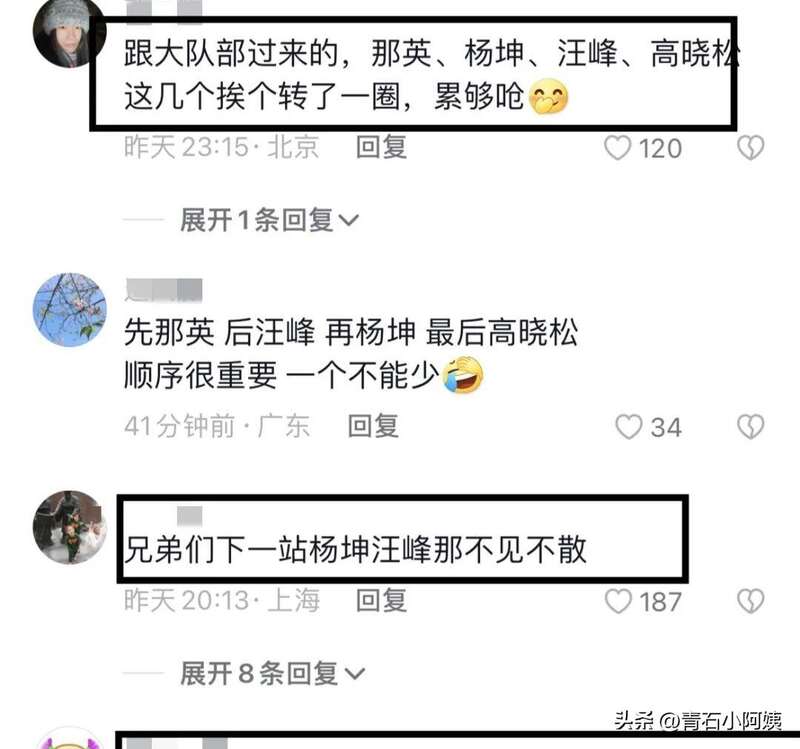Reply to the 41分钟前 广东 comment

[x=373, y=426]
